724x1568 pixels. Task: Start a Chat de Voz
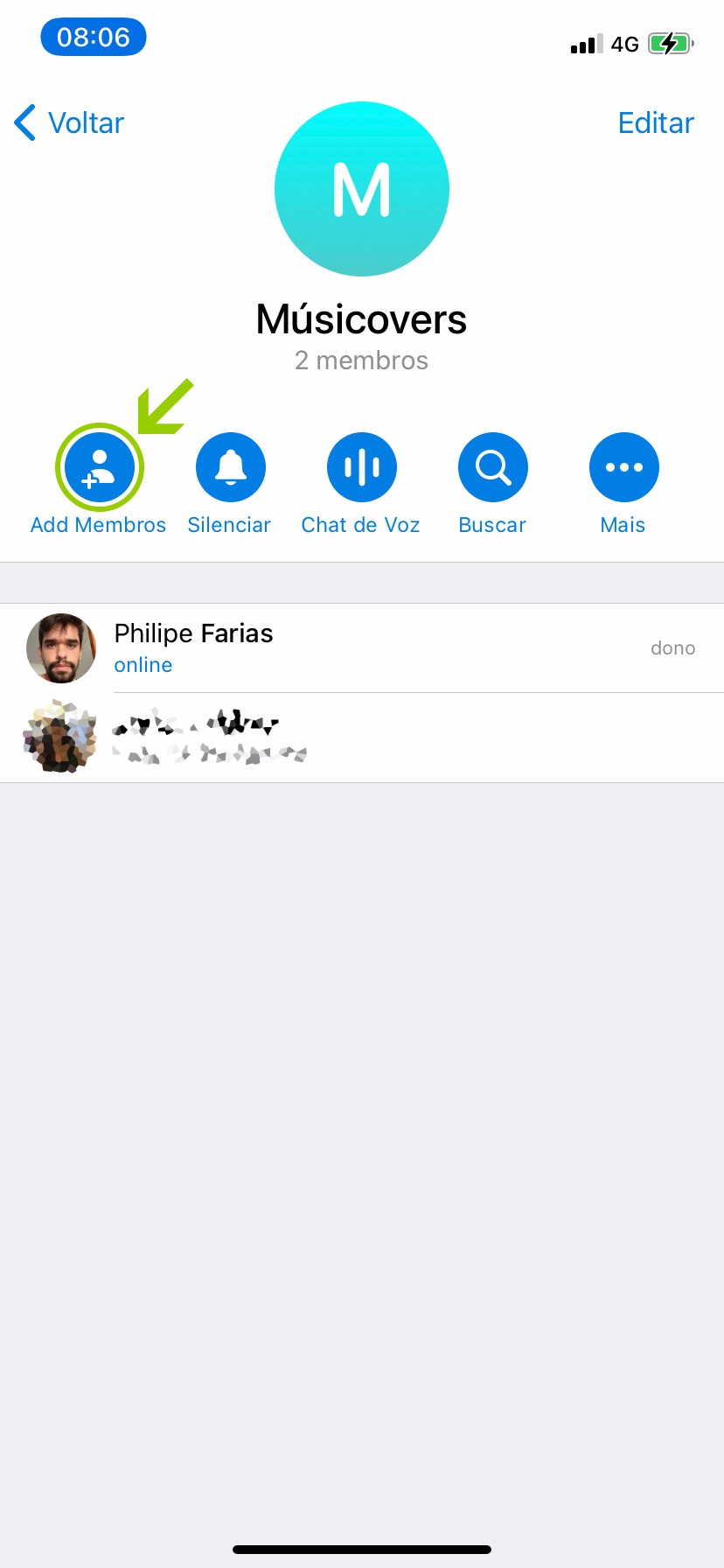tap(361, 468)
